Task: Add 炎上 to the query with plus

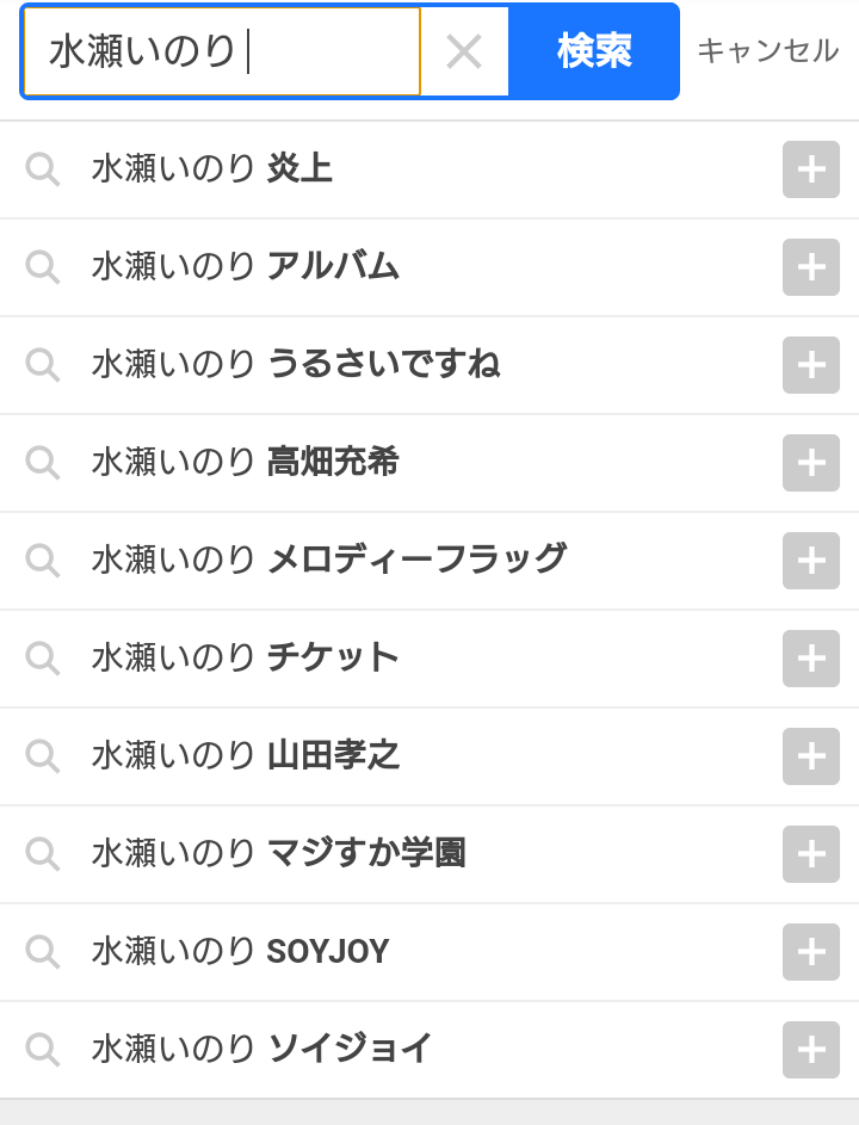Action: tap(810, 170)
